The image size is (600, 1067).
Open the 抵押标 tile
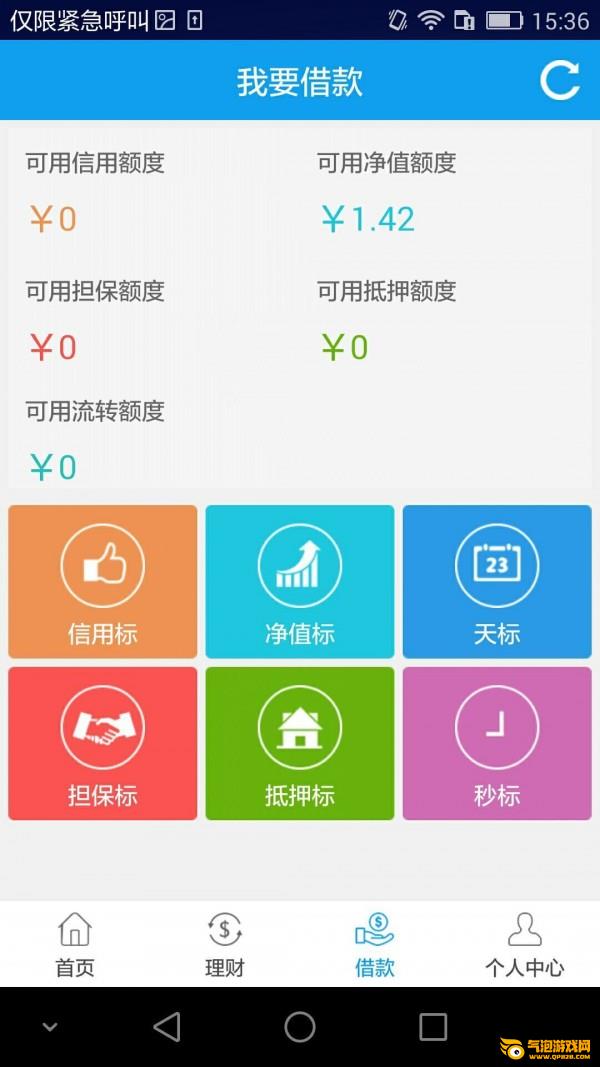point(300,744)
